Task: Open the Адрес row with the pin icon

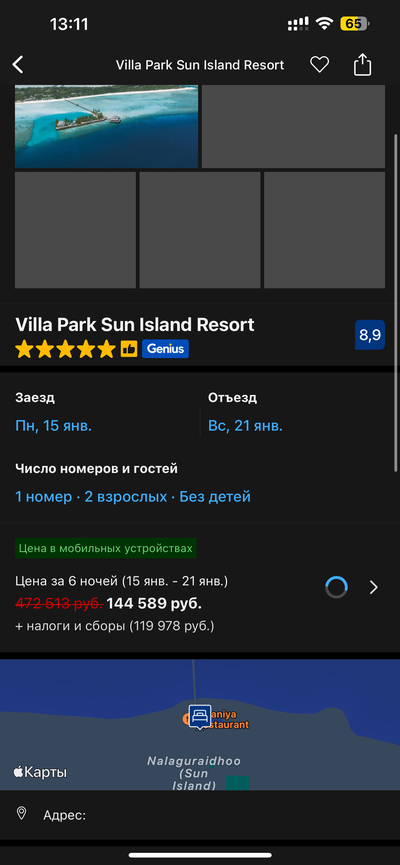Action: (200, 815)
